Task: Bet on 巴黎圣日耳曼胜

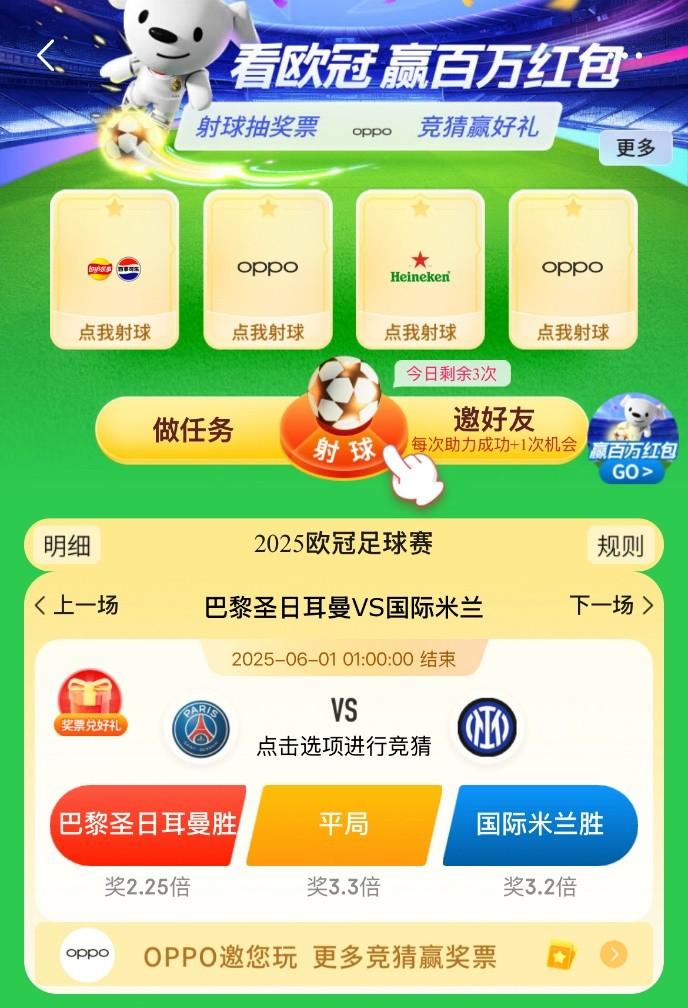Action: tap(147, 824)
